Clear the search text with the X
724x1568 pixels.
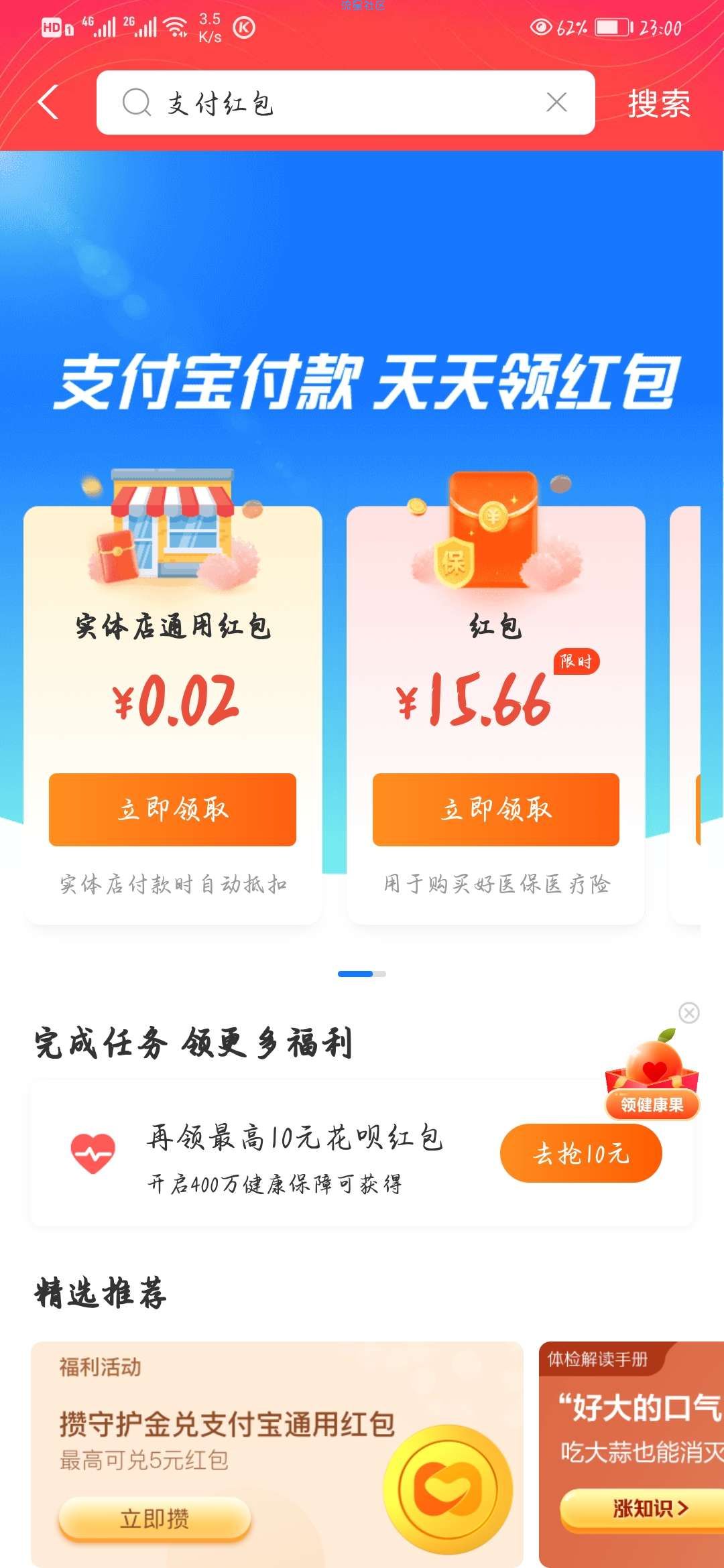(x=556, y=103)
